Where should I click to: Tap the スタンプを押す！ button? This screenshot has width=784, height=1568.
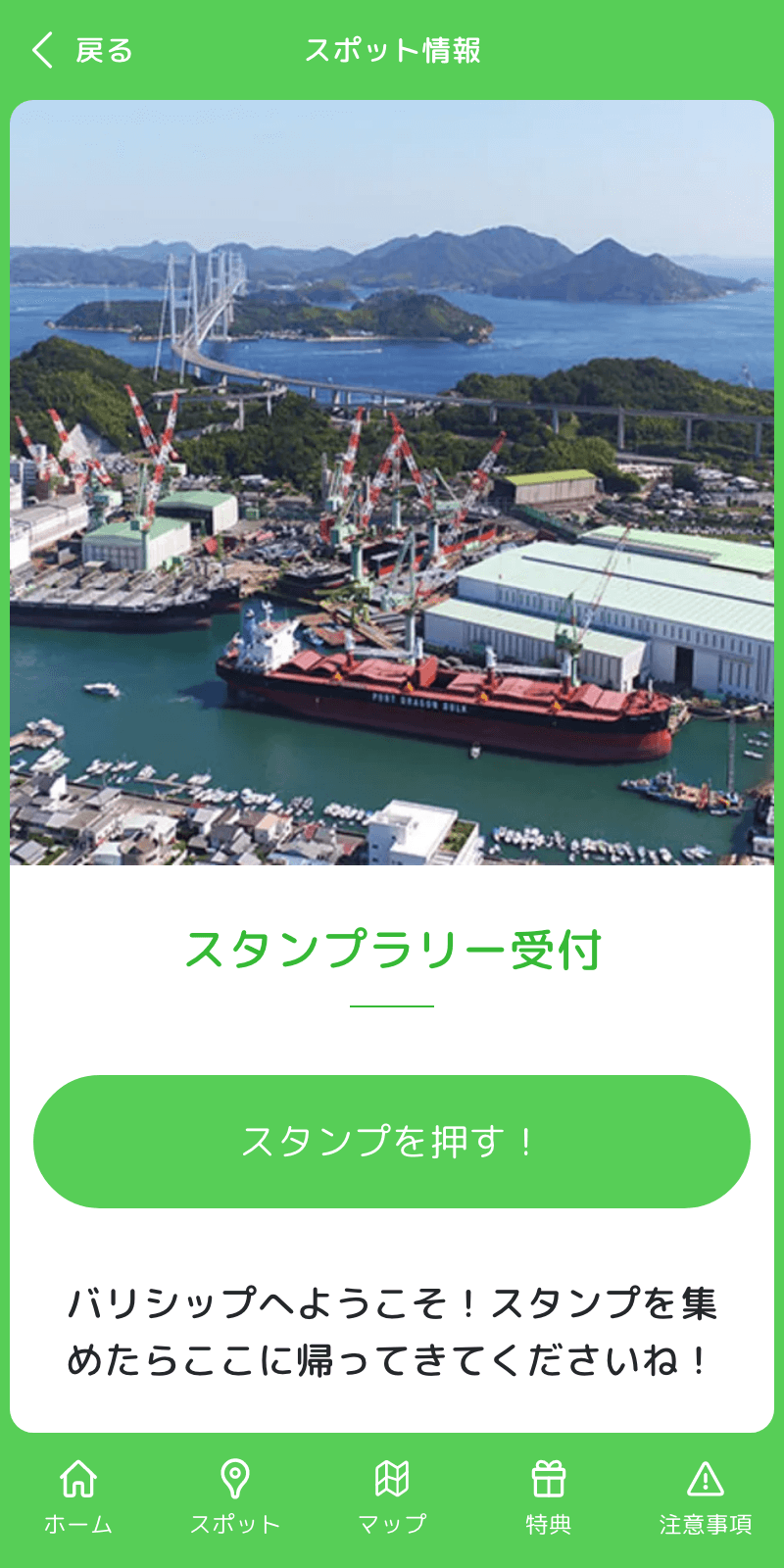392,1142
